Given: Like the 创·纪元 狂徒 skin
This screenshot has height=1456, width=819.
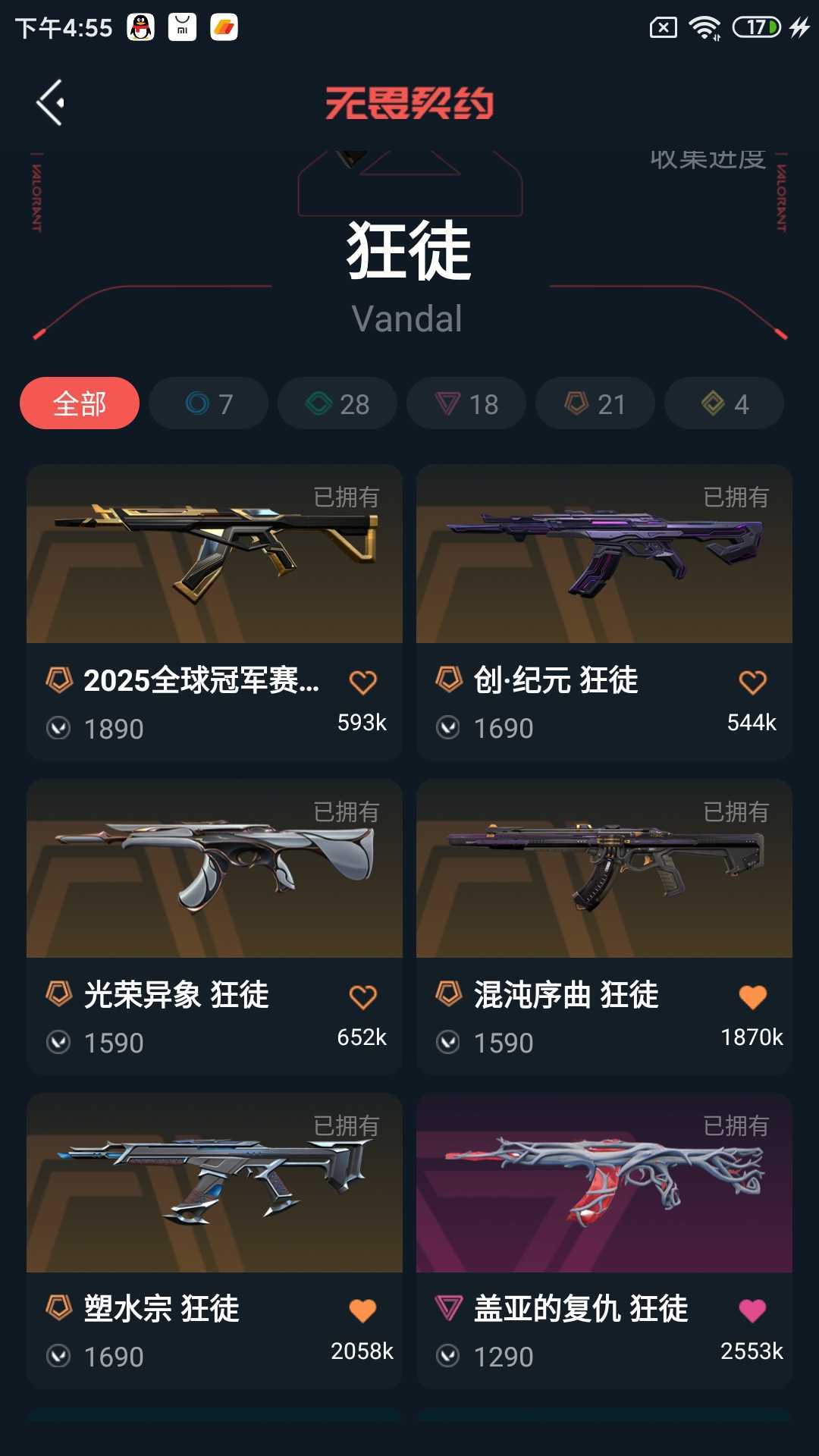Looking at the screenshot, I should pos(752,682).
